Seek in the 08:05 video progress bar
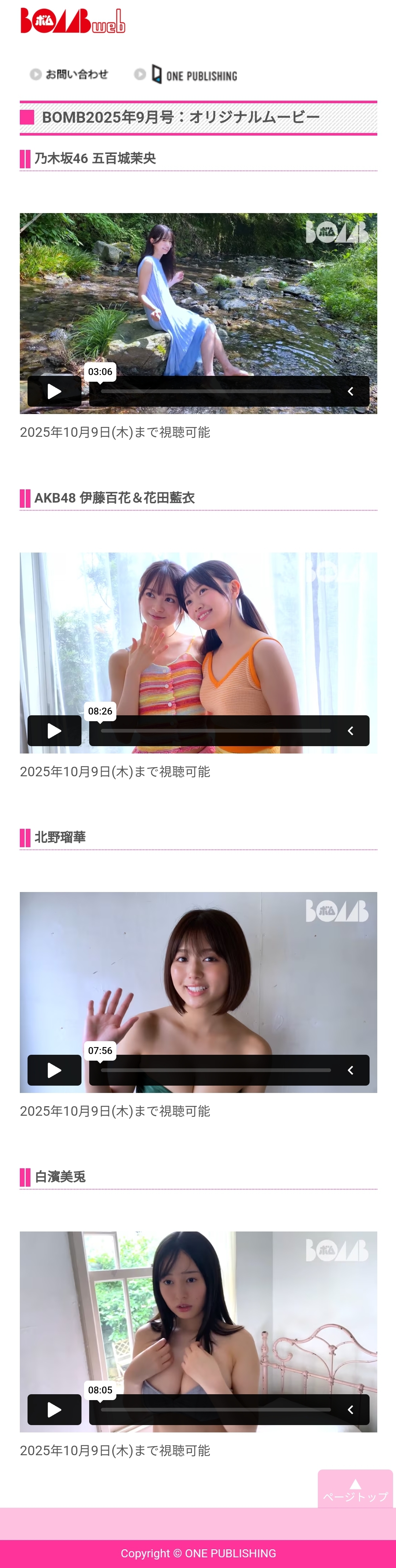 point(215,1410)
